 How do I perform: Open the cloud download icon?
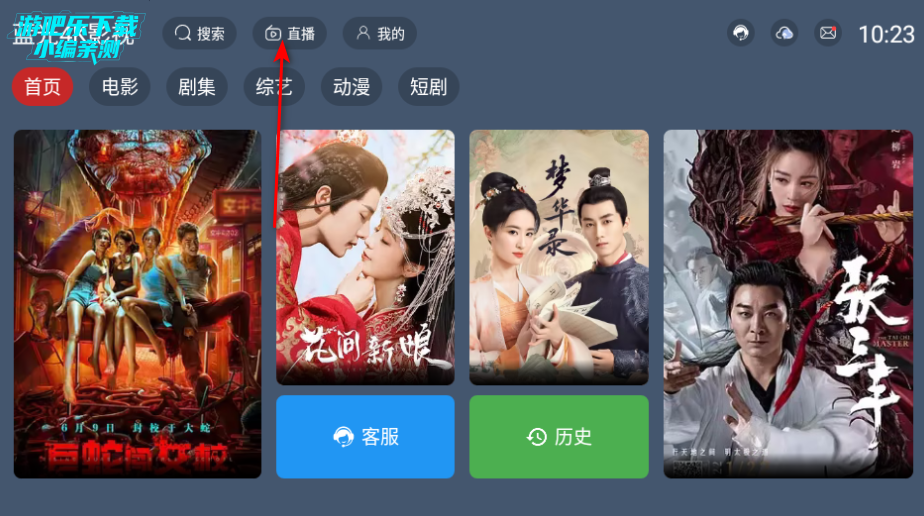(x=784, y=33)
